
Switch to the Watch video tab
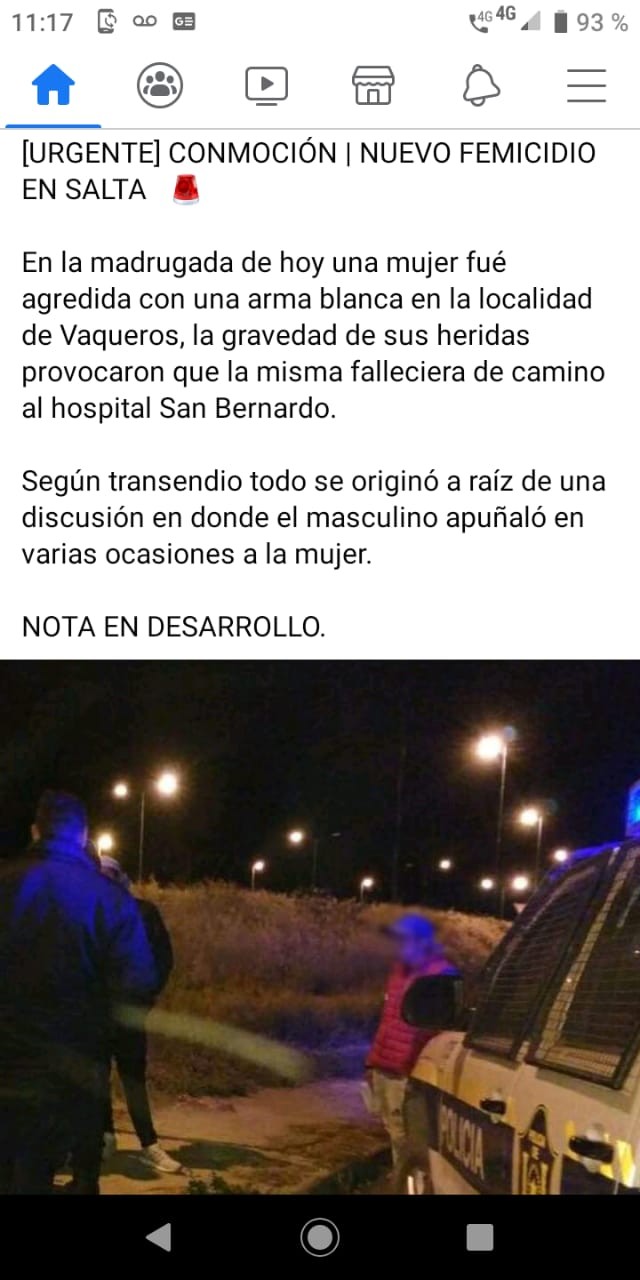[267, 86]
